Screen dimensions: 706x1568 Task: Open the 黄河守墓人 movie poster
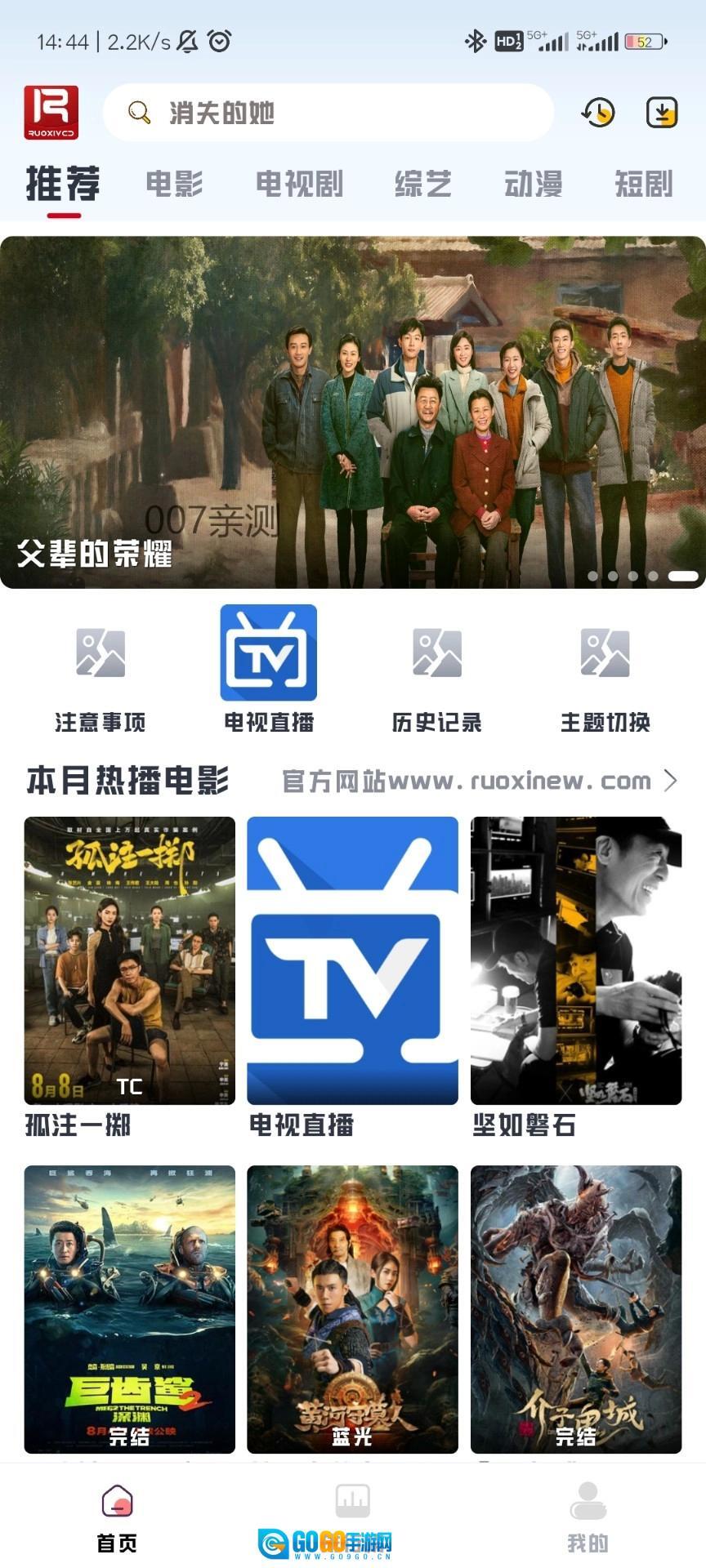pos(353,1309)
